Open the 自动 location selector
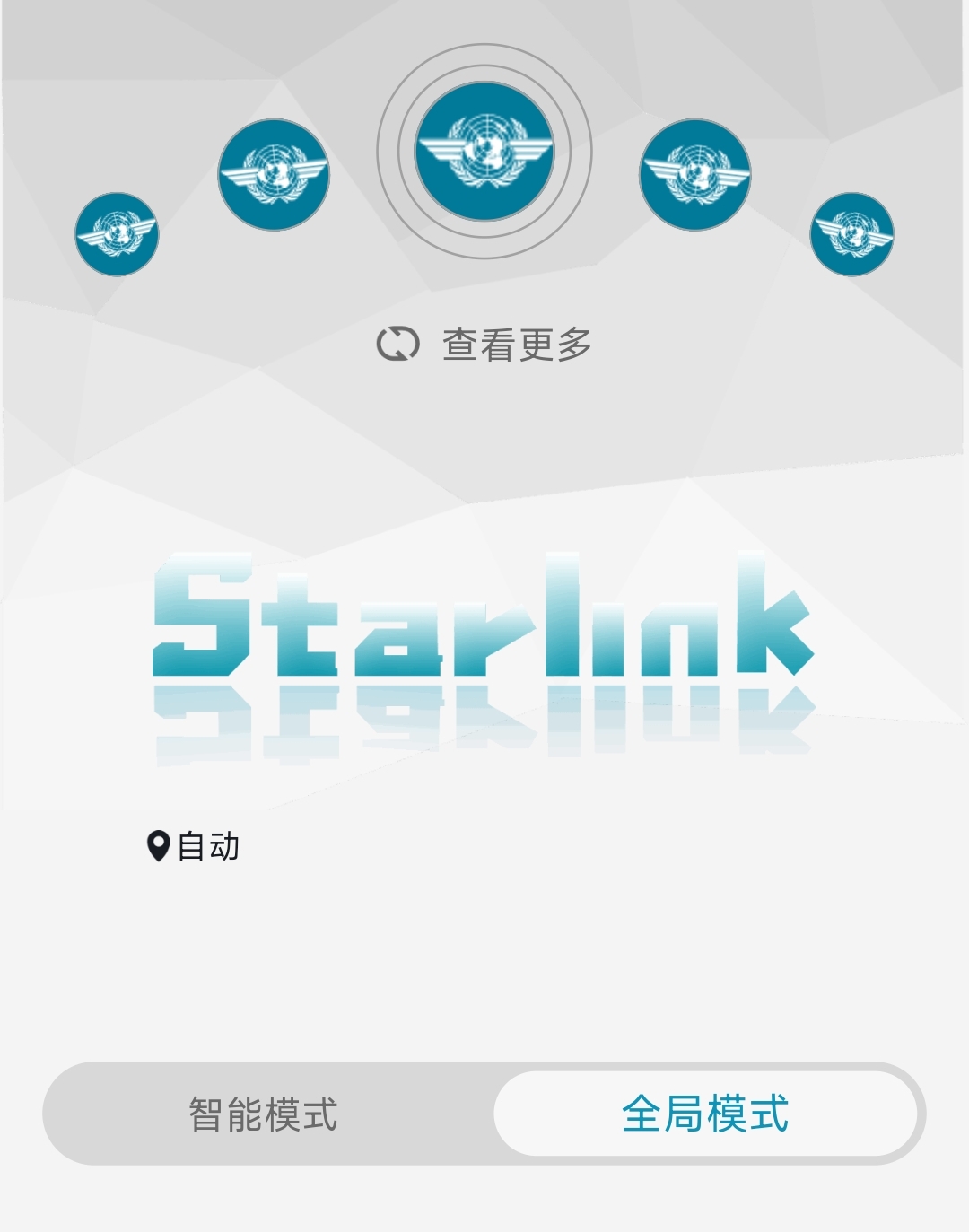Screen dimensions: 969x1232 point(194,846)
